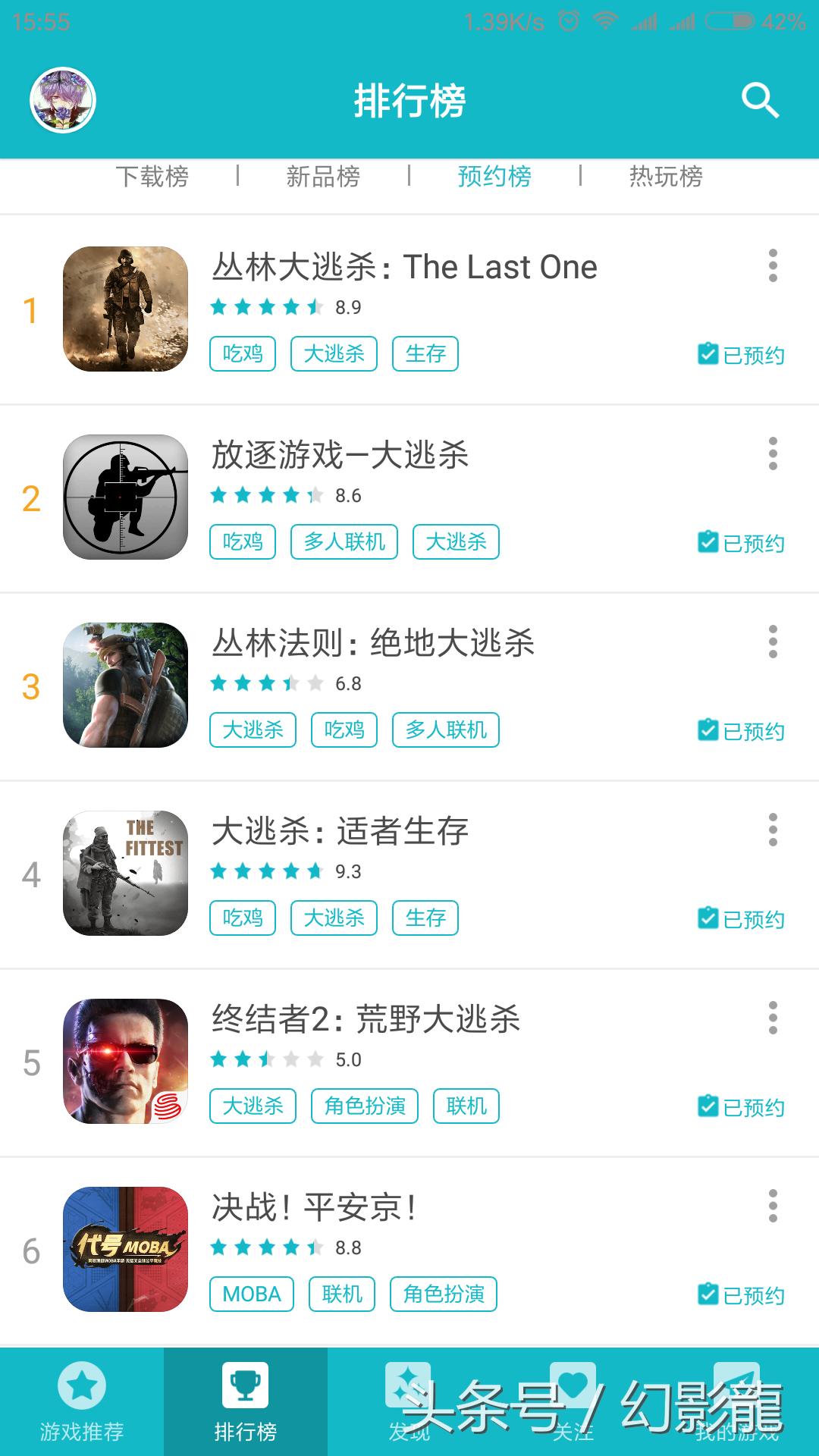Tap the MOBA tag under 决战！平安京！
This screenshot has width=819, height=1456.
(250, 1294)
